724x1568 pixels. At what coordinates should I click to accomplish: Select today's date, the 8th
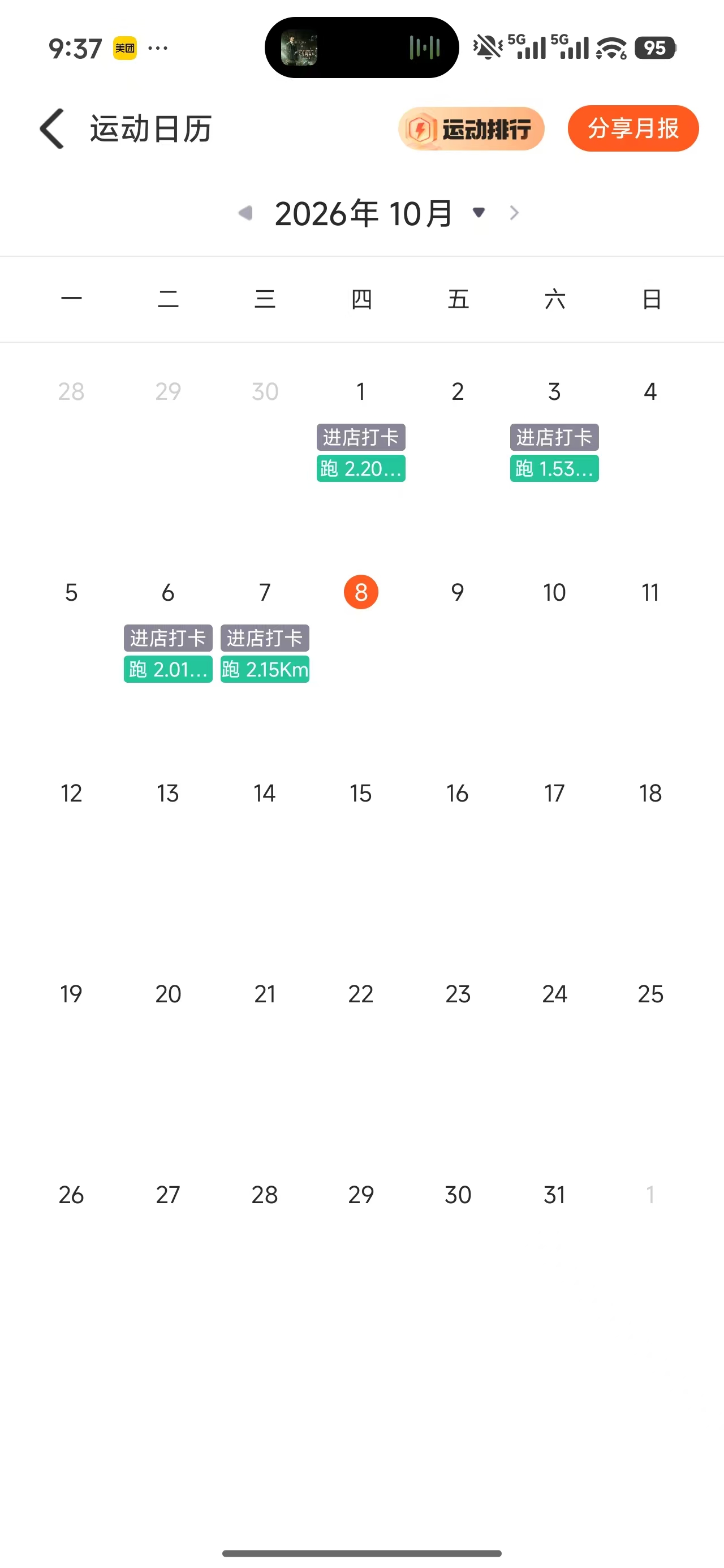(361, 592)
